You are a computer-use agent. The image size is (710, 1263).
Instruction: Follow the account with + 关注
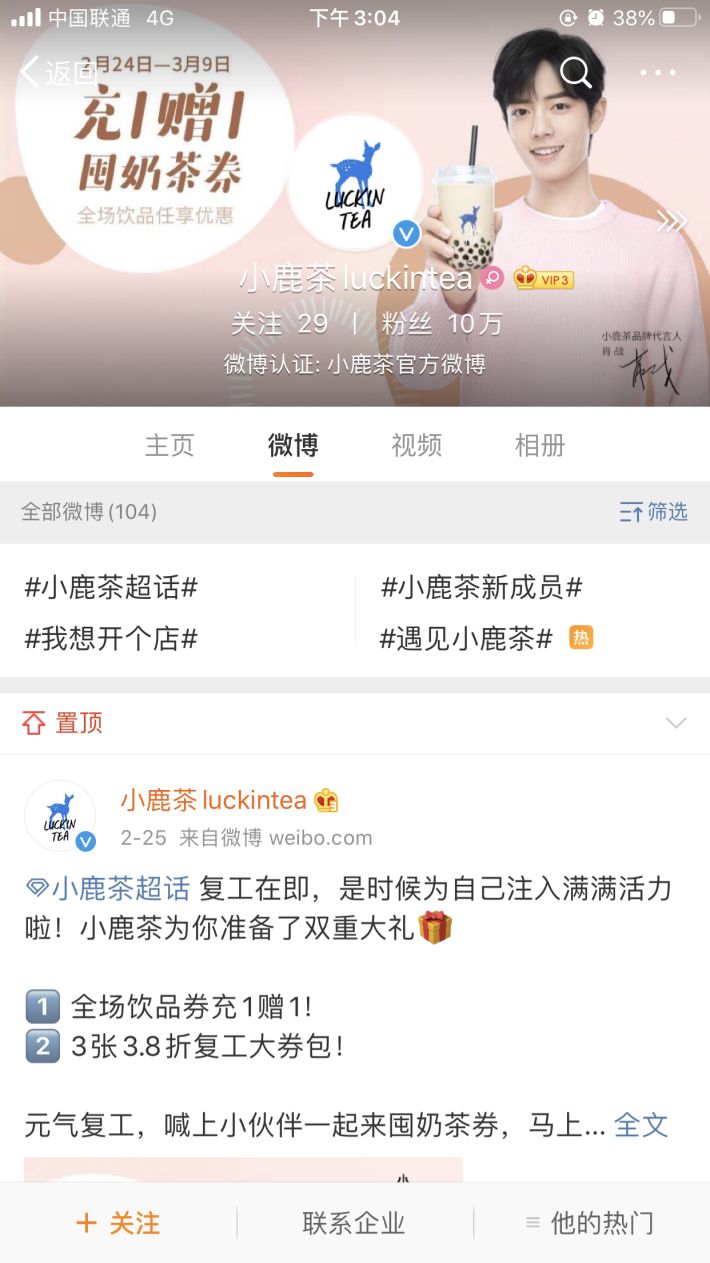[118, 1223]
